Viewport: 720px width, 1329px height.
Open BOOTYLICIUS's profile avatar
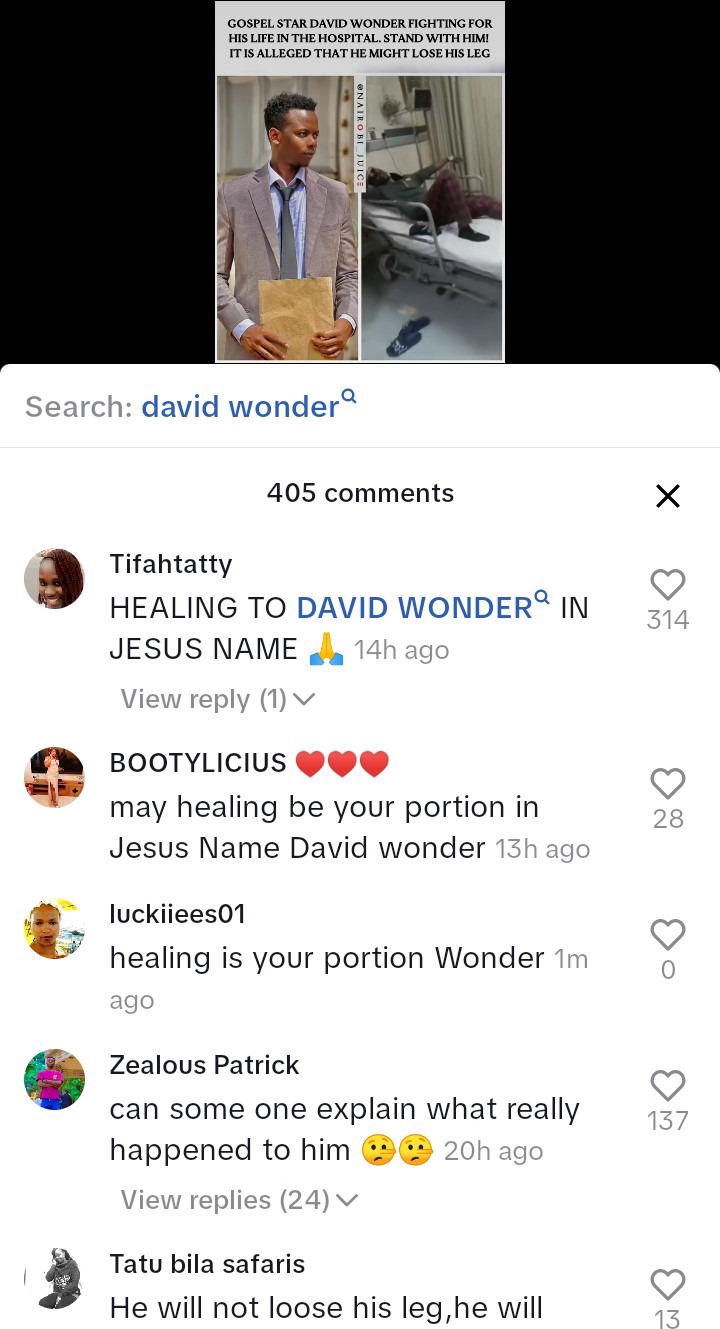[x=54, y=777]
